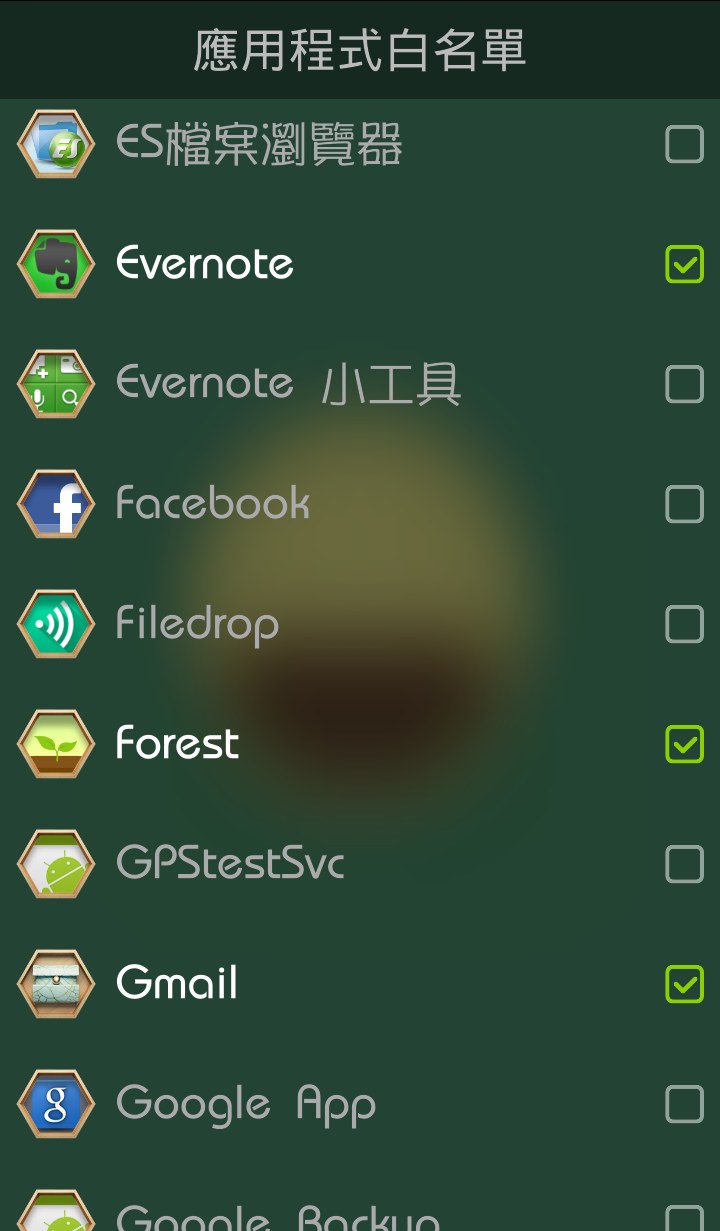Click the Google App hexagon icon
The height and width of the screenshot is (1231, 720).
coord(56,1103)
